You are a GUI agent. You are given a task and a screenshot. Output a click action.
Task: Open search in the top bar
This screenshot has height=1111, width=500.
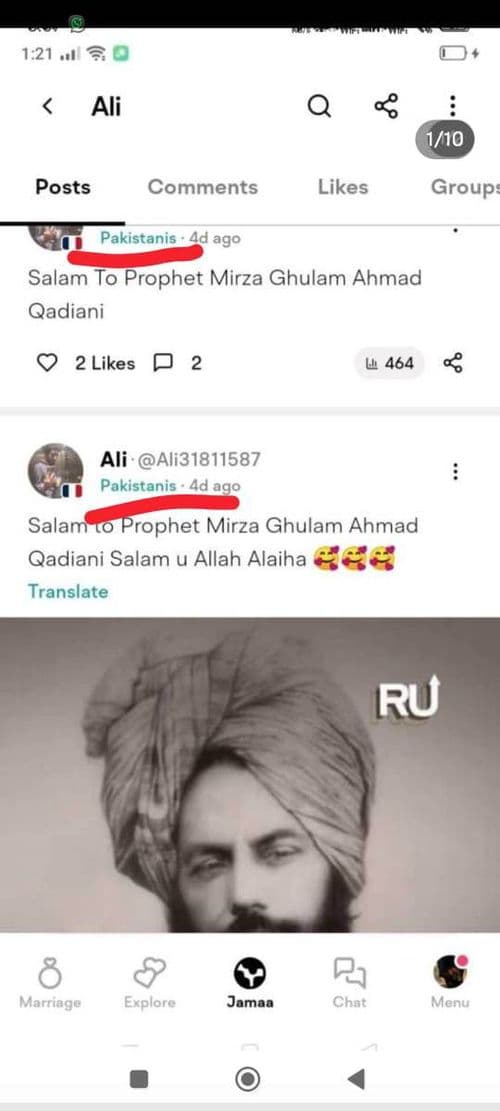[x=319, y=107]
